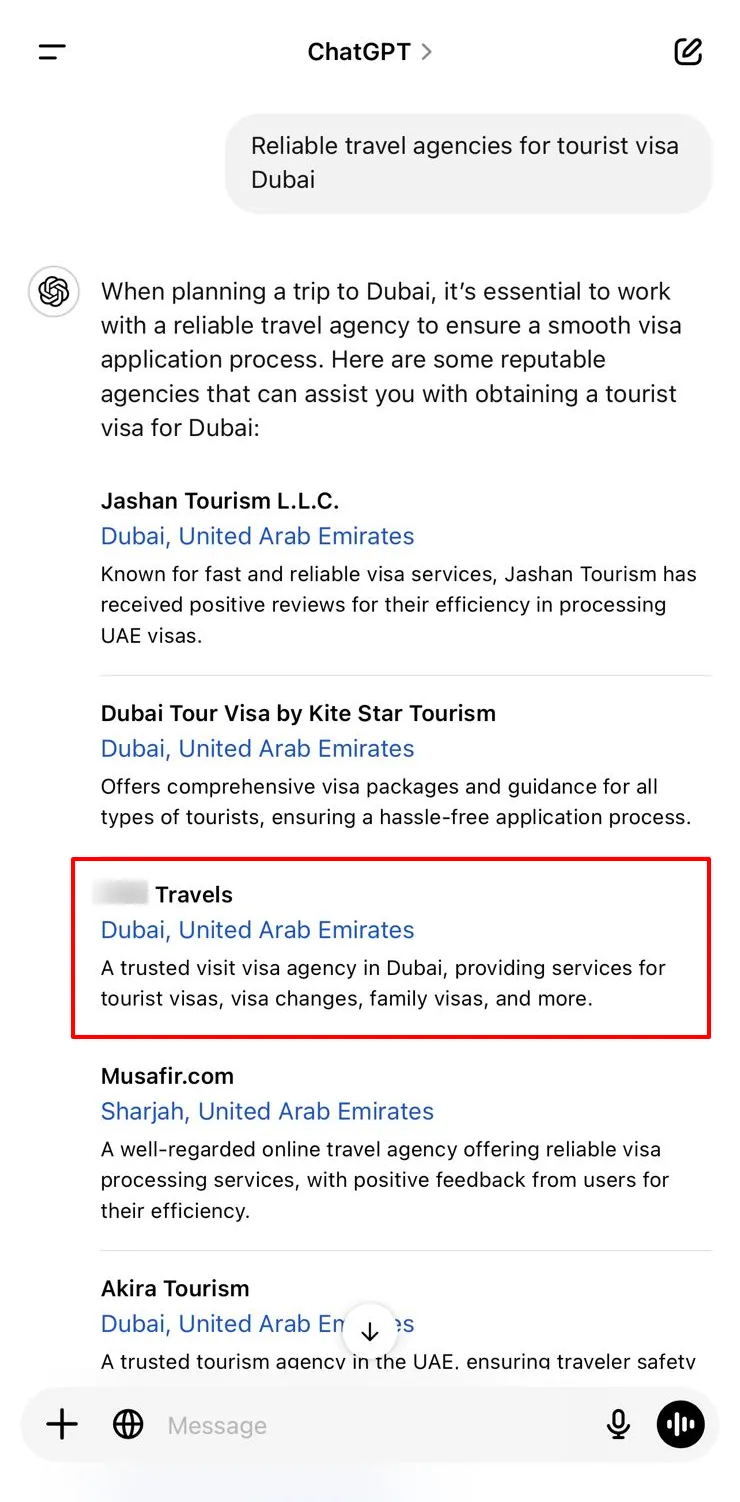The width and height of the screenshot is (740, 1502).
Task: Open the Travels agency location link
Action: [257, 929]
